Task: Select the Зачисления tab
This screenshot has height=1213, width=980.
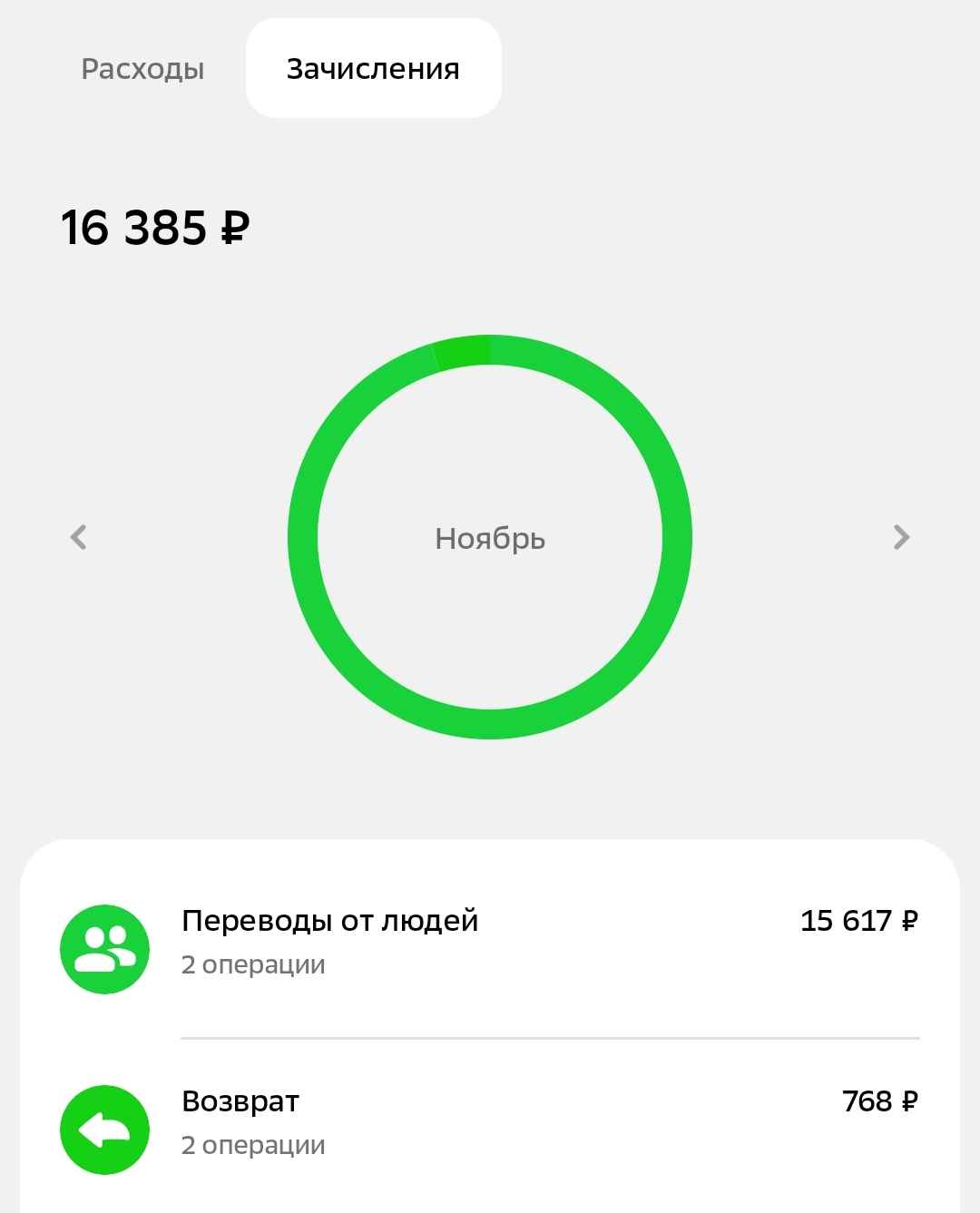Action: point(373,69)
